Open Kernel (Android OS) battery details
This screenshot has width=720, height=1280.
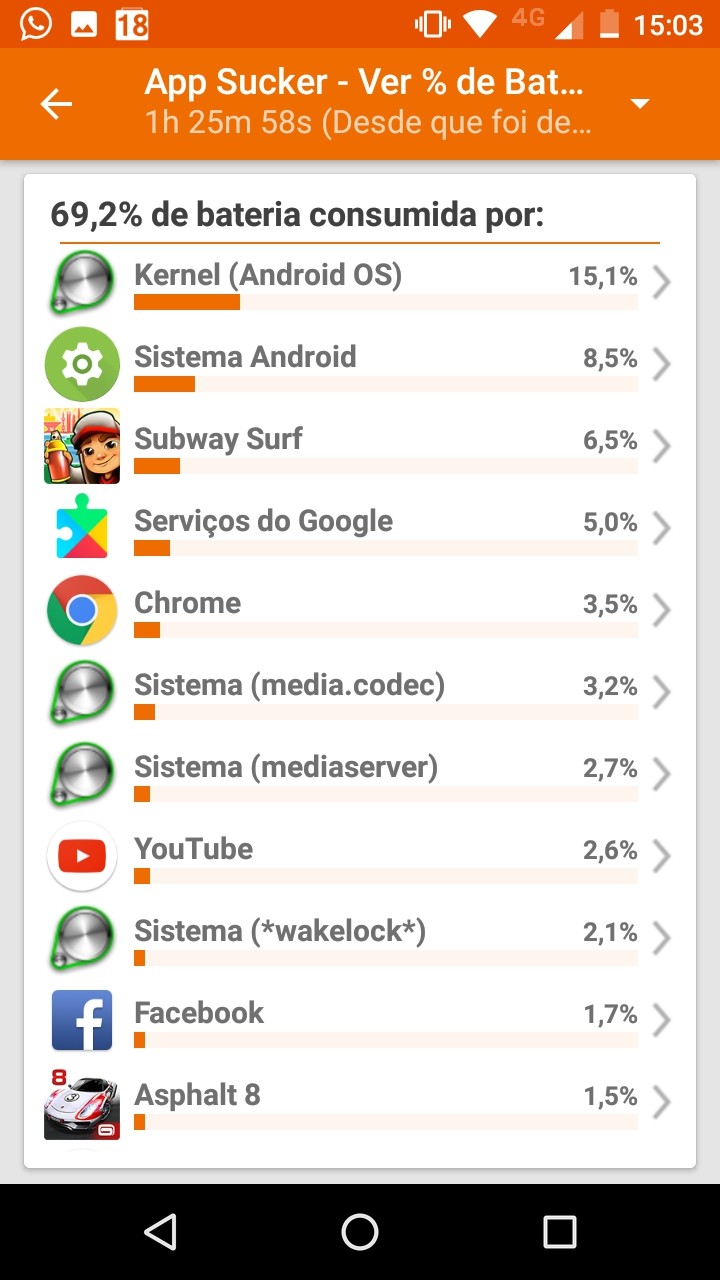[x=360, y=284]
